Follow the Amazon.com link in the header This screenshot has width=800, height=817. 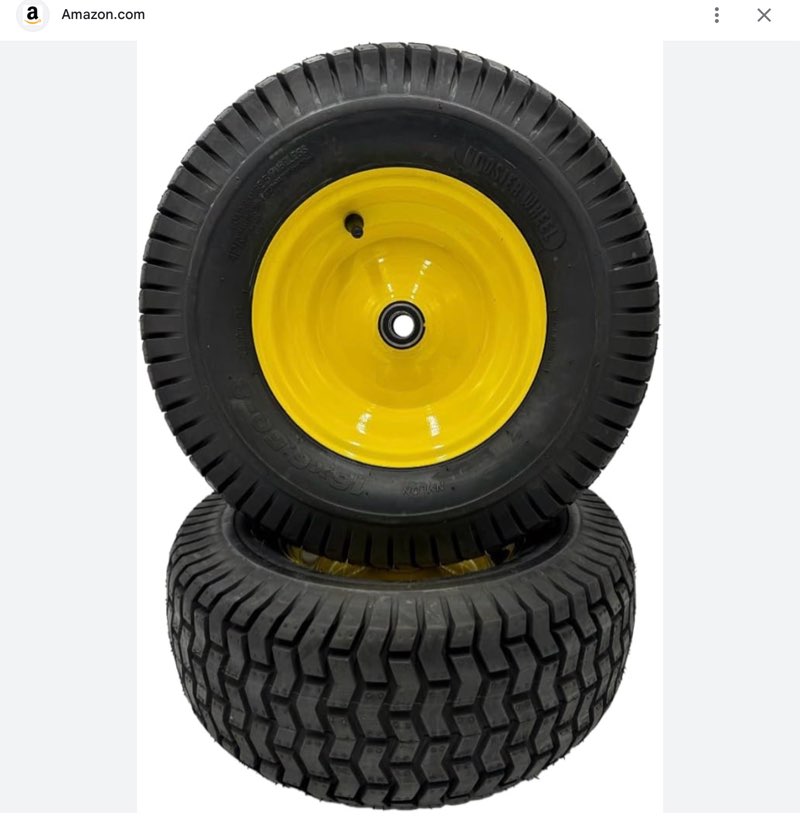pos(102,15)
